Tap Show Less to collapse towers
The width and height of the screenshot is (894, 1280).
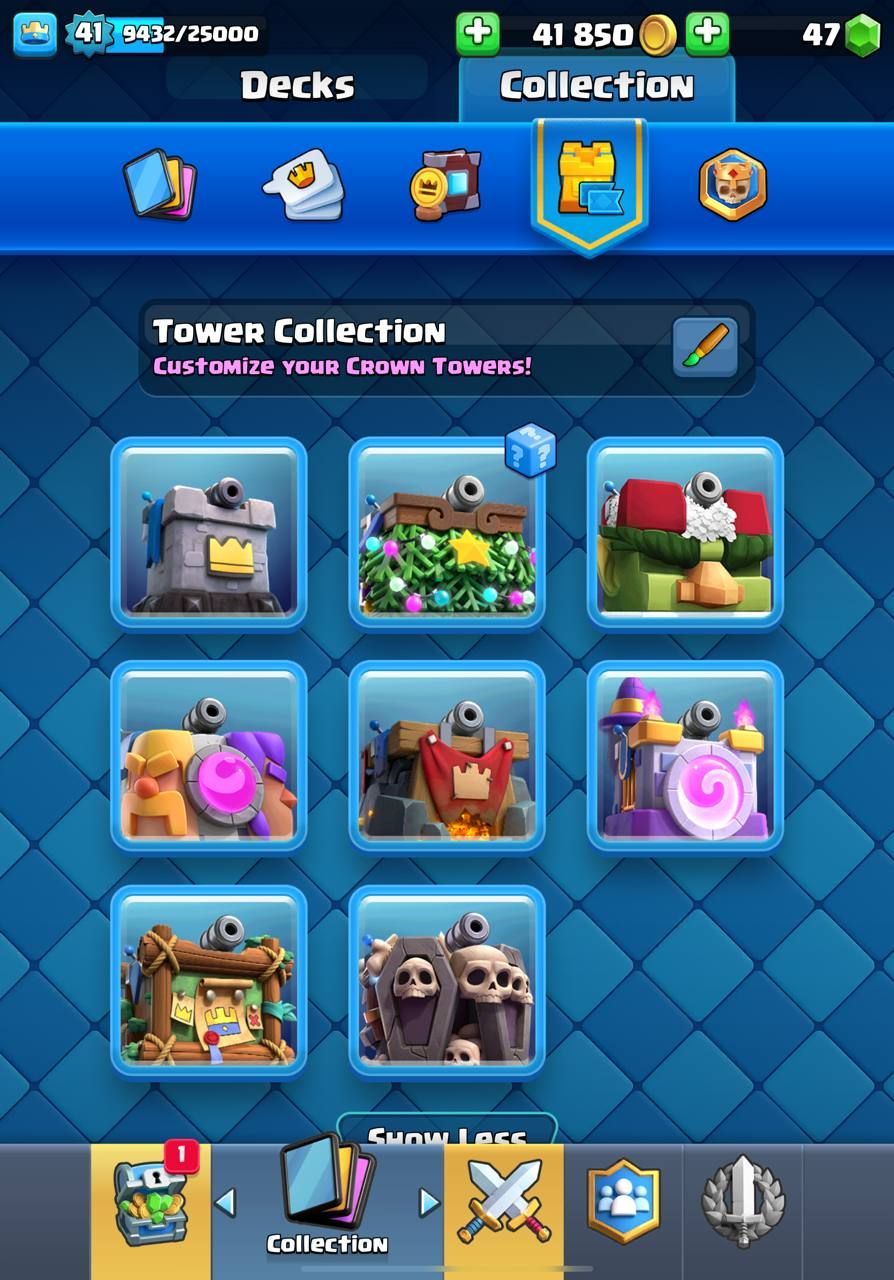[x=447, y=1133]
